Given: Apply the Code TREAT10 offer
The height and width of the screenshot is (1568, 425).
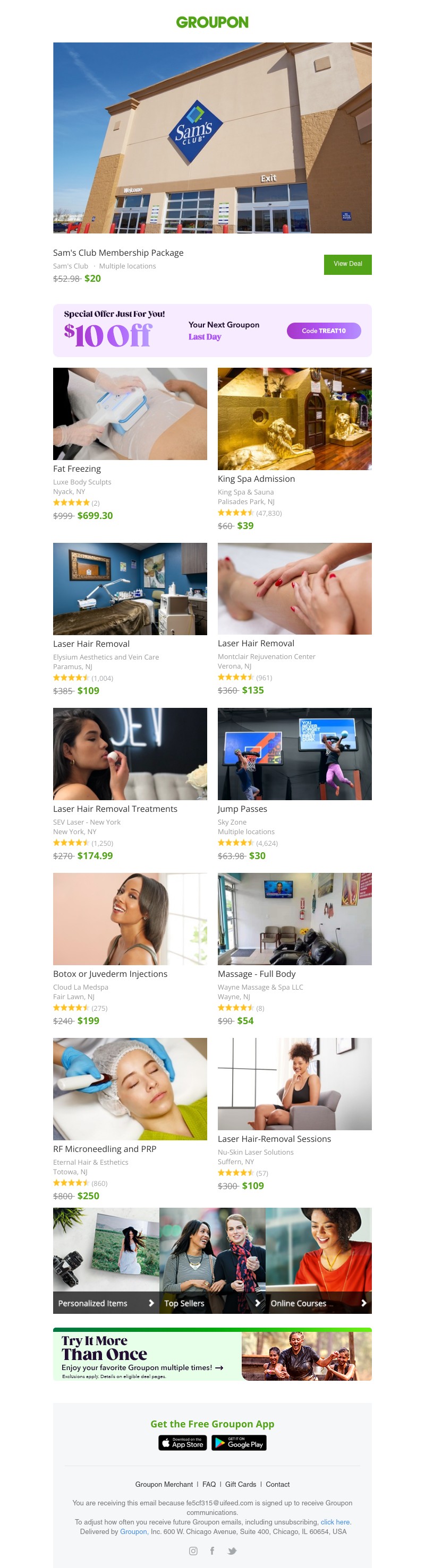Looking at the screenshot, I should pos(323,331).
